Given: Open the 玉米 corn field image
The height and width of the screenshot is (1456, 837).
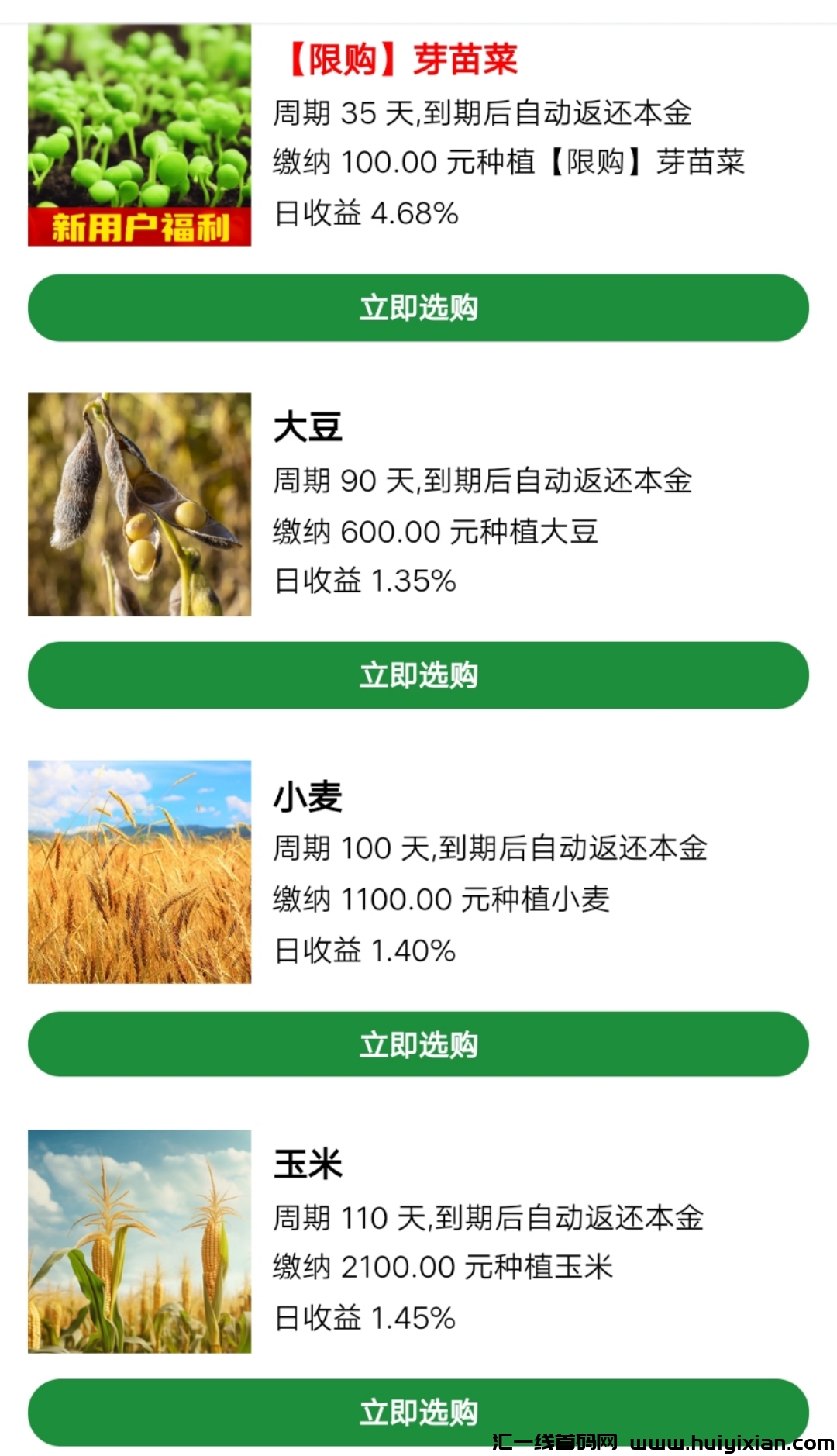Looking at the screenshot, I should tap(138, 1239).
